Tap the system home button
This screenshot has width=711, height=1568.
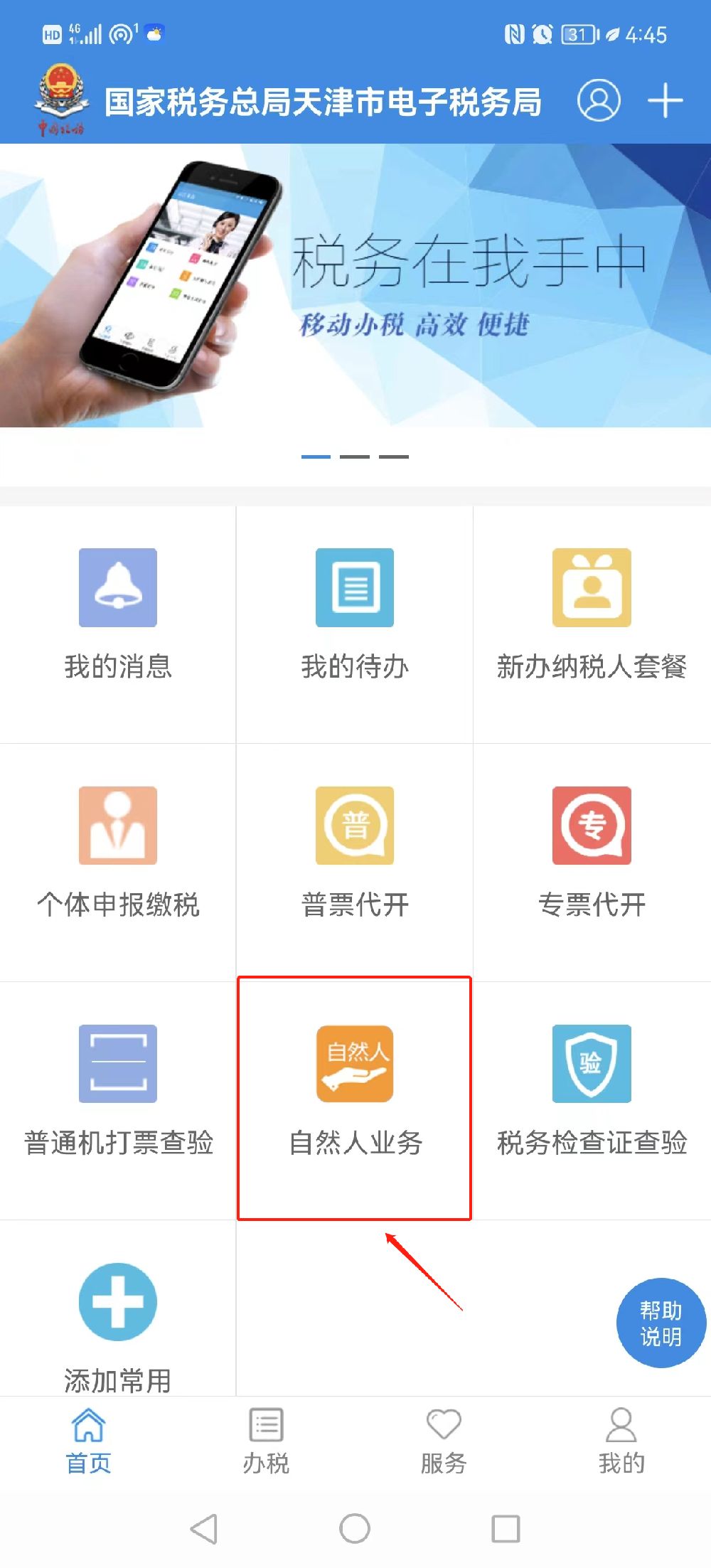coord(355,1528)
